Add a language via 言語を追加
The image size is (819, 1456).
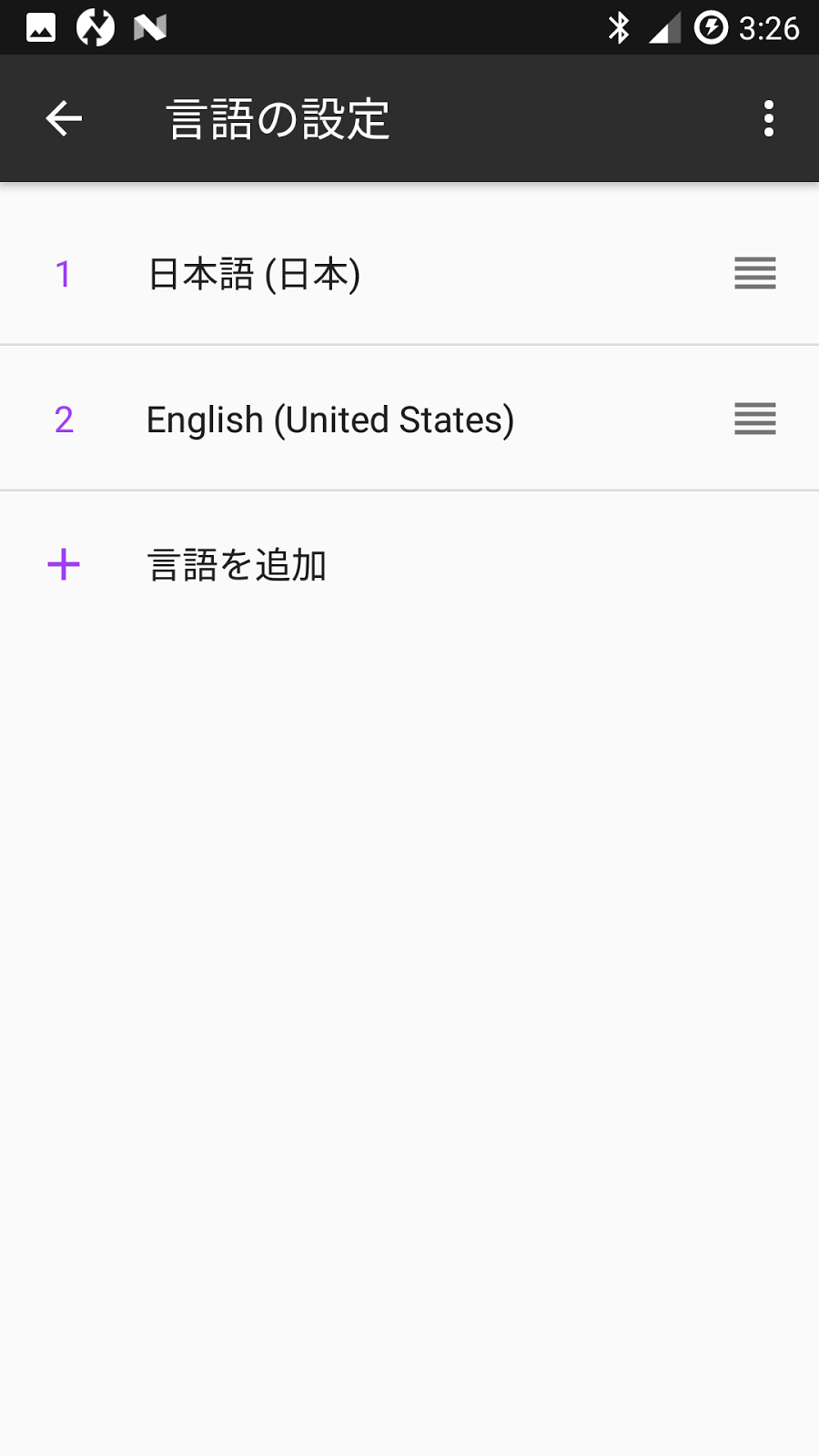[237, 565]
